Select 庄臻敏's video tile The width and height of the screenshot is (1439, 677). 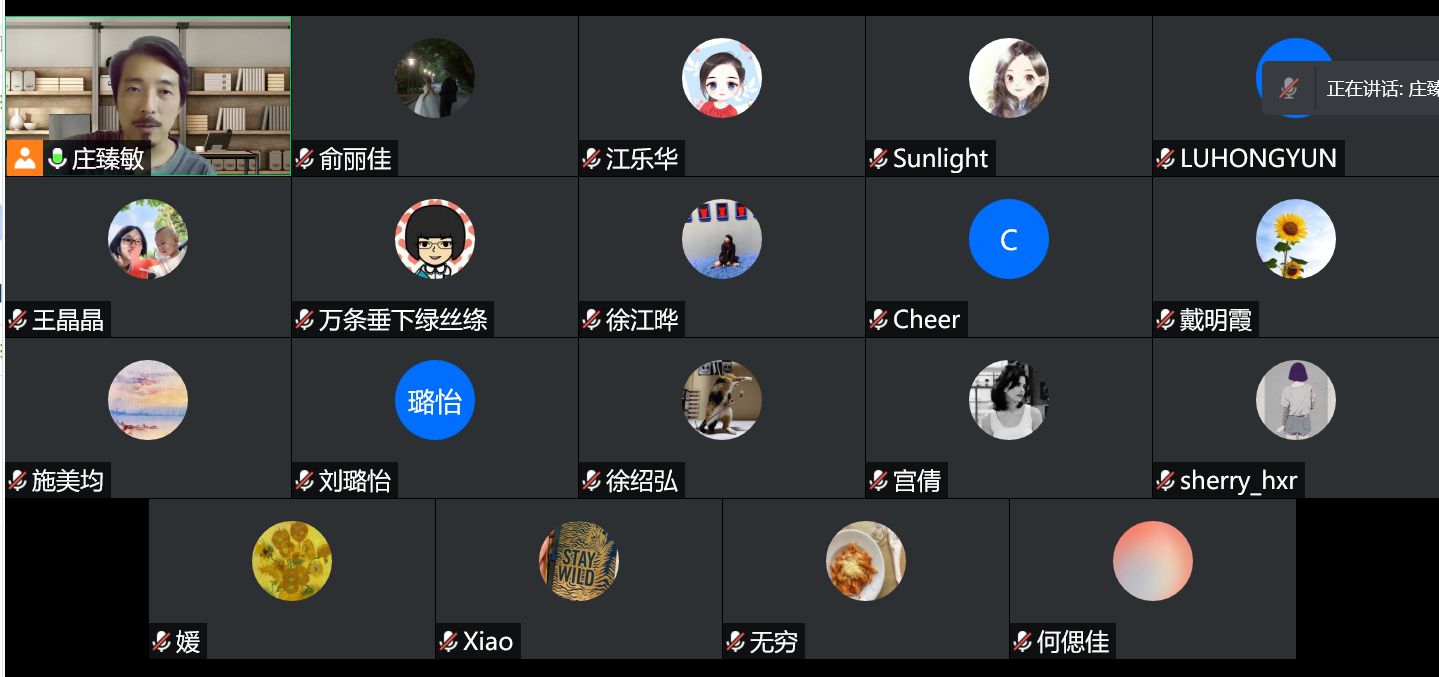point(148,95)
